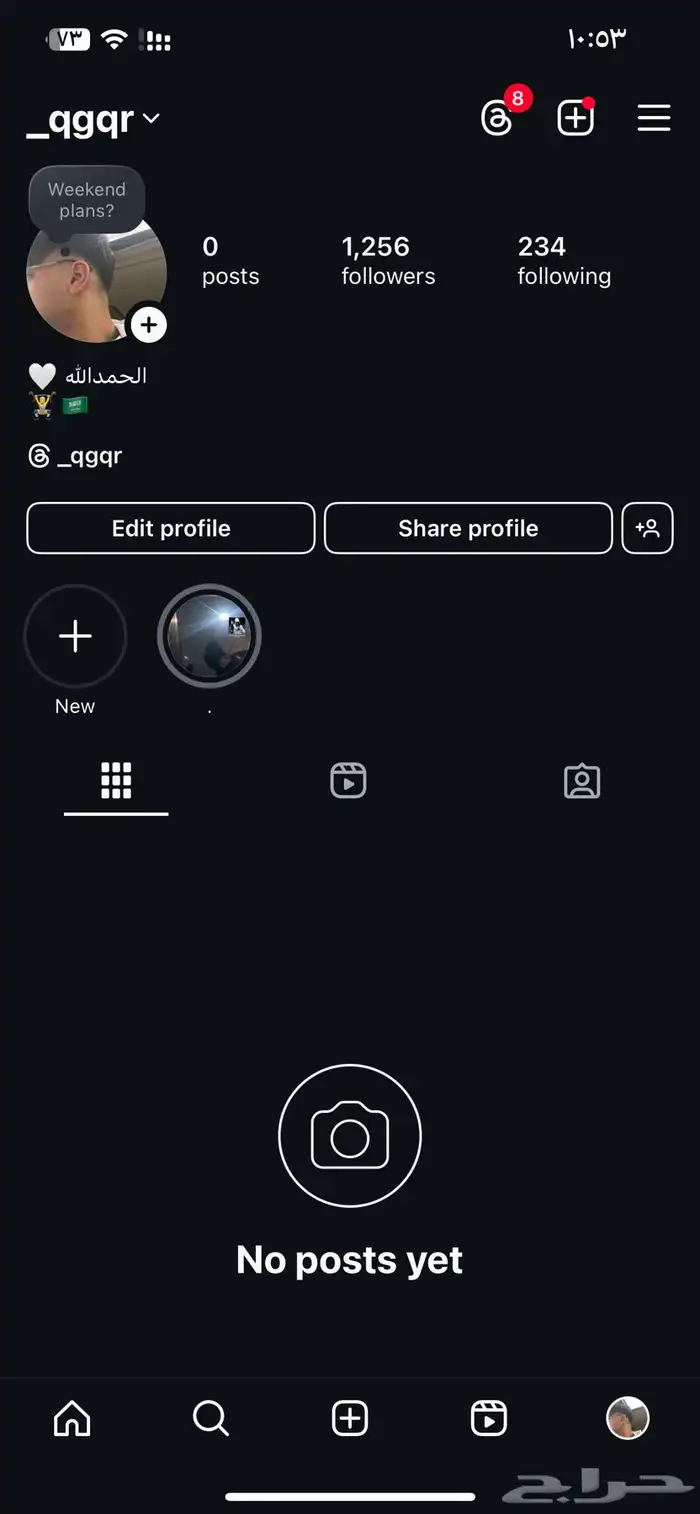This screenshot has width=700, height=1514.
Task: Open 1,256 followers list
Action: point(388,260)
